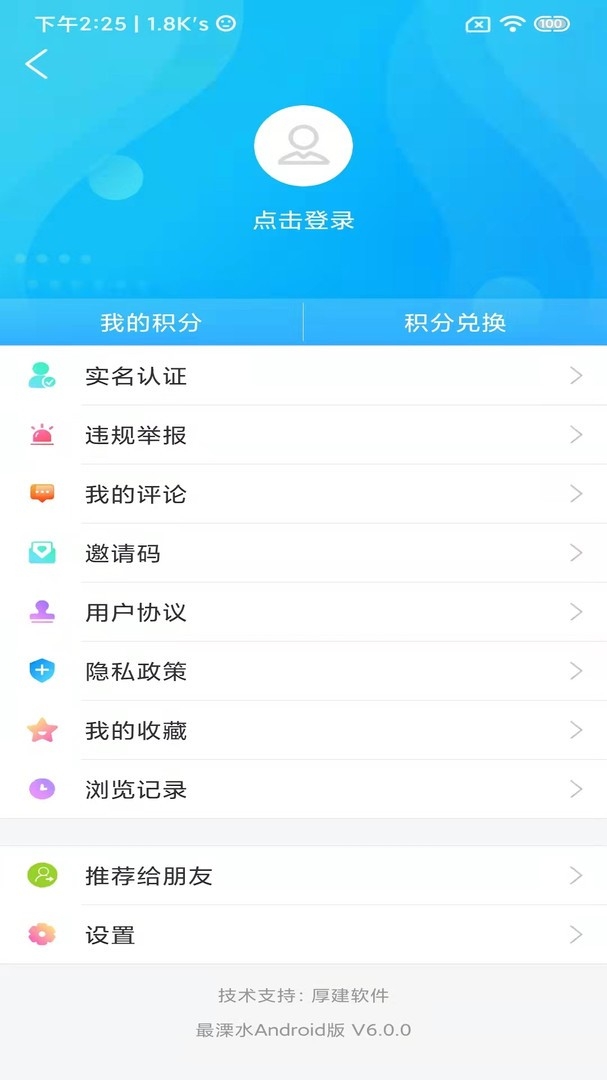Screen dimensions: 607x1080
Task: View 我的收藏
Action: 303,731
